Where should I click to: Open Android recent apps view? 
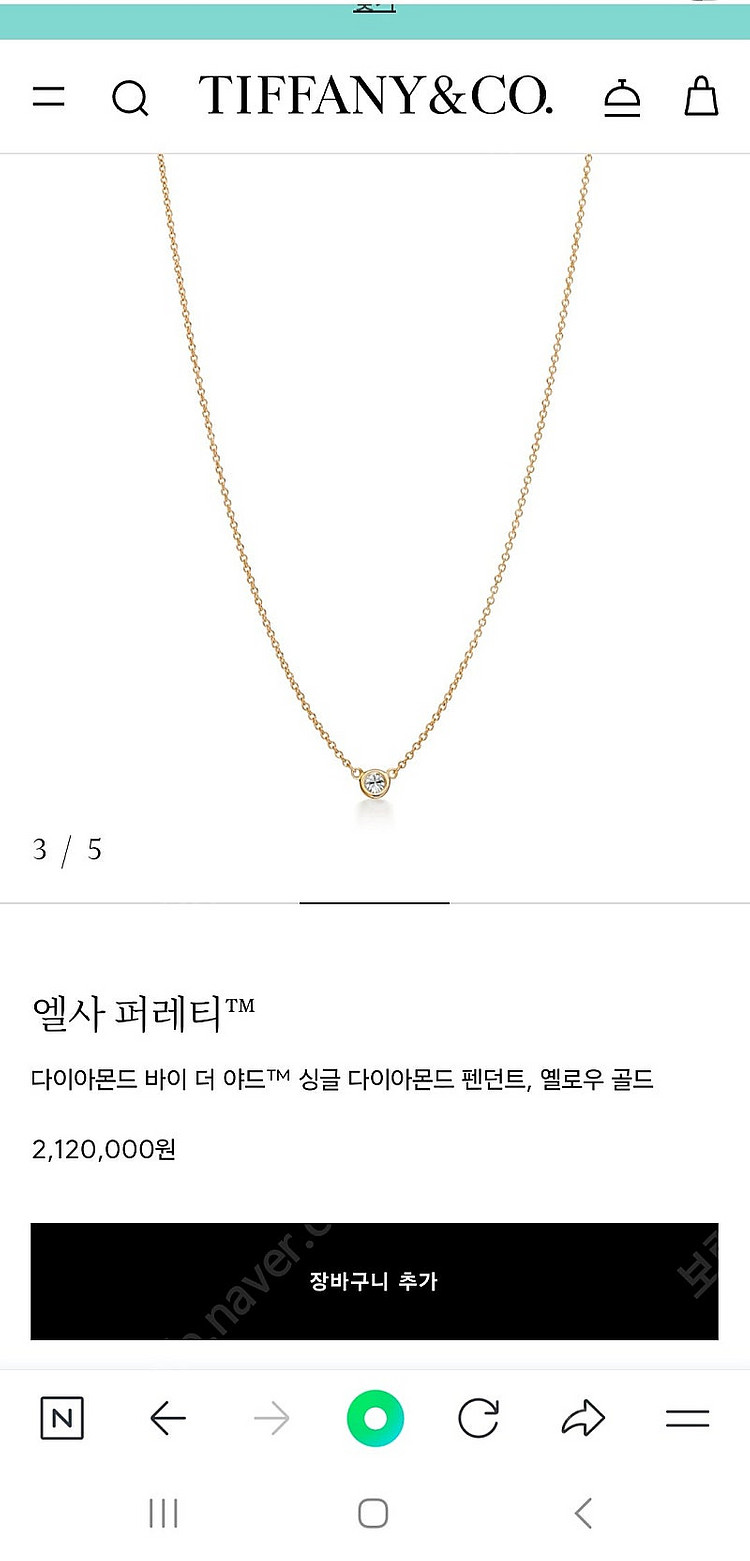[x=163, y=1513]
